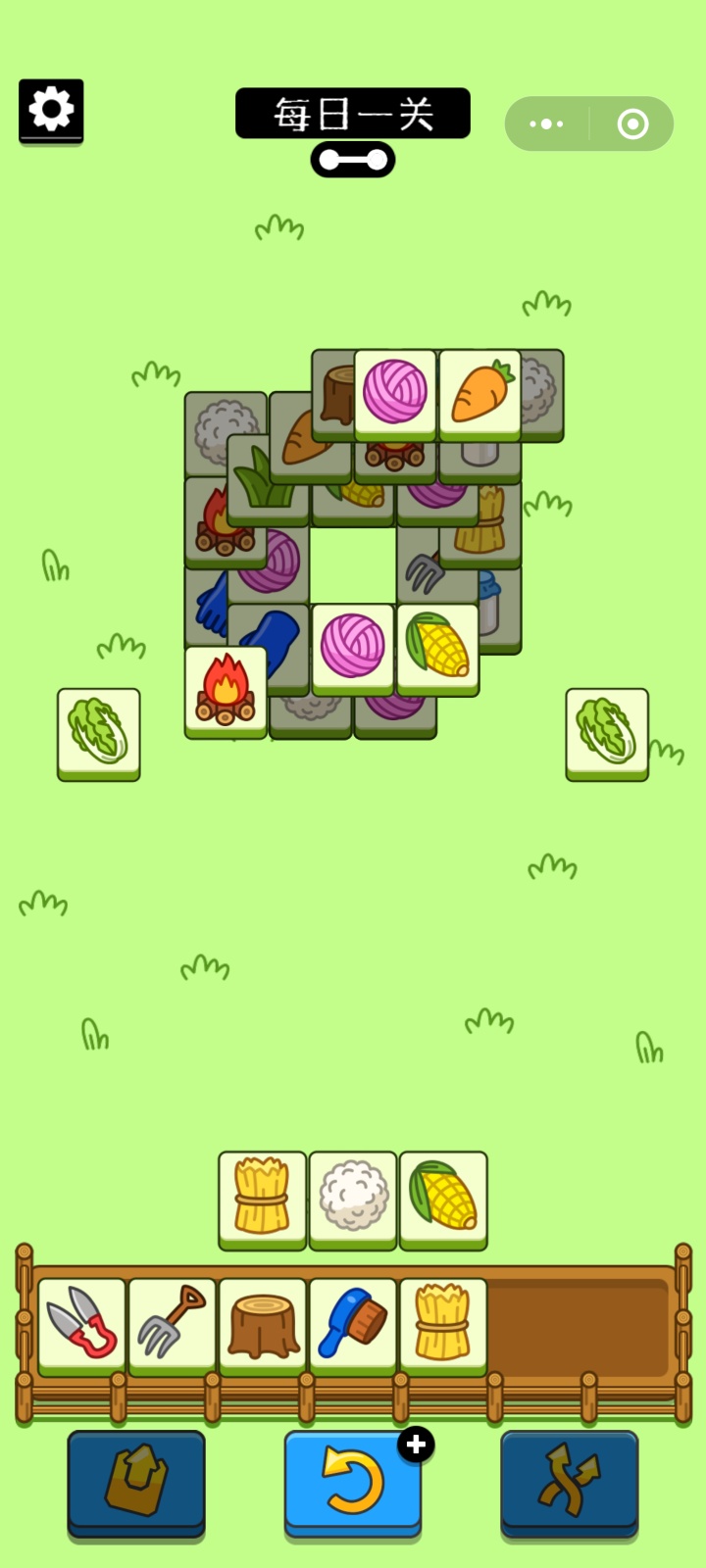The image size is (706, 1568).
Task: Take the set-aside wheat bundle tile above the tray
Action: (263, 1197)
